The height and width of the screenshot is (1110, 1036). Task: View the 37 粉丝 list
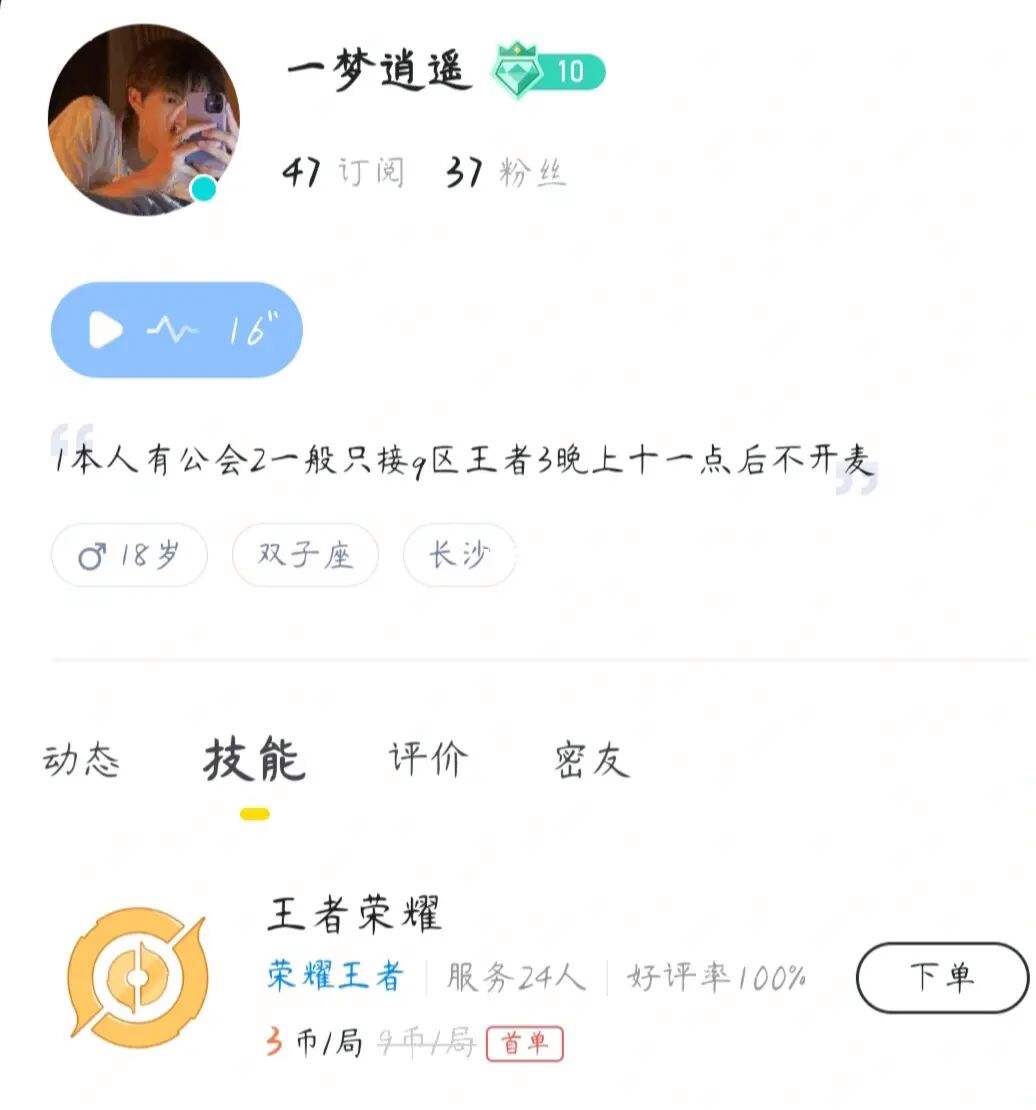506,173
